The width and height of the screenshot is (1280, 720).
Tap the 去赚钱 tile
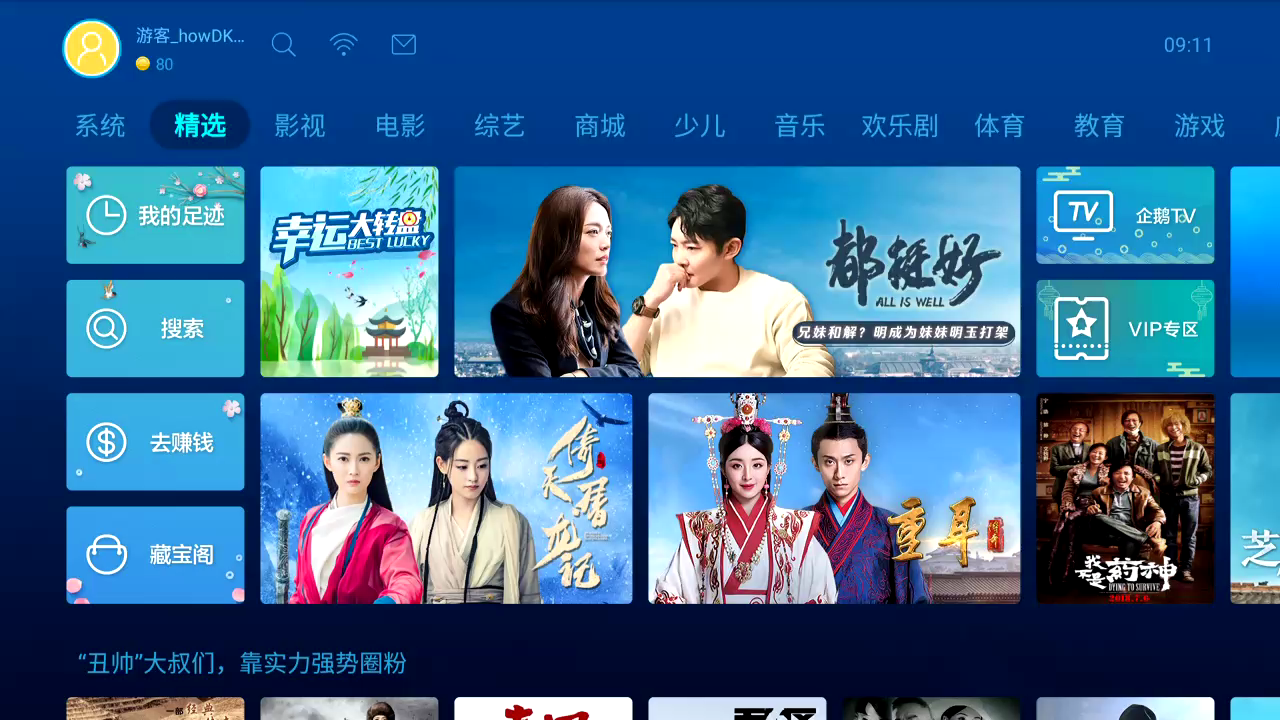click(x=155, y=442)
